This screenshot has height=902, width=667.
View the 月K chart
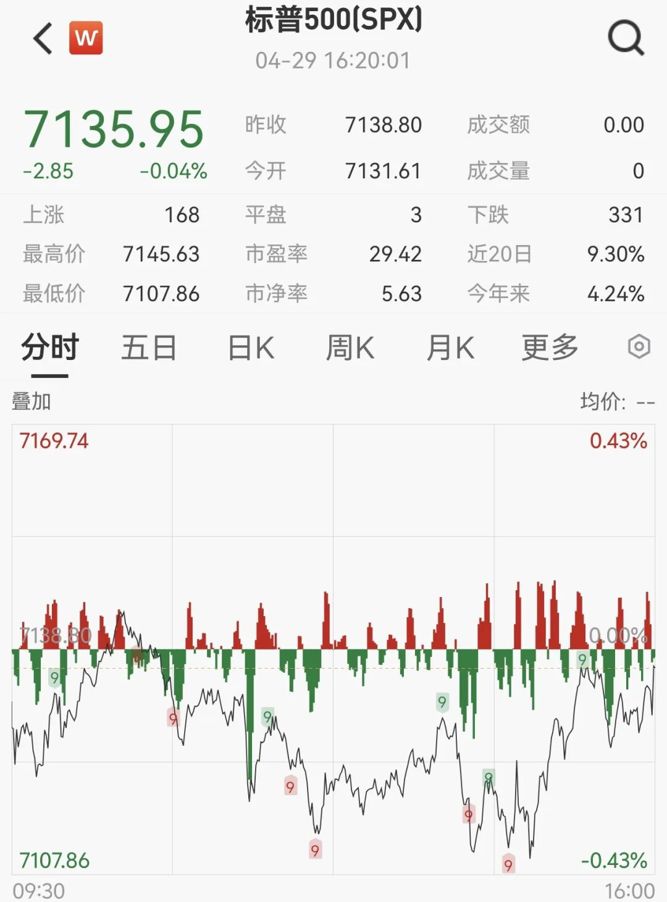click(x=450, y=348)
